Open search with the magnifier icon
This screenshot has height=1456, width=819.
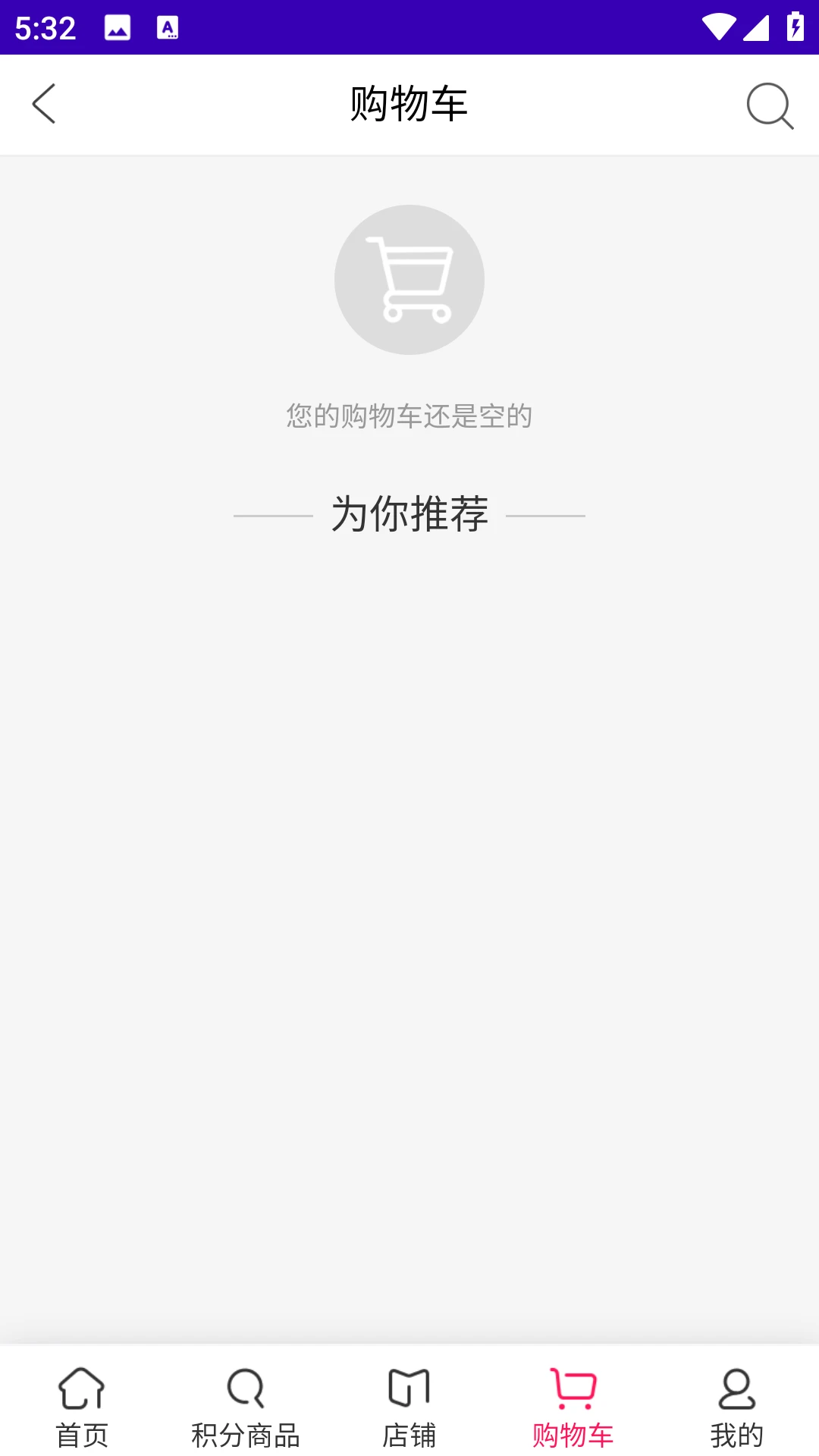click(769, 105)
